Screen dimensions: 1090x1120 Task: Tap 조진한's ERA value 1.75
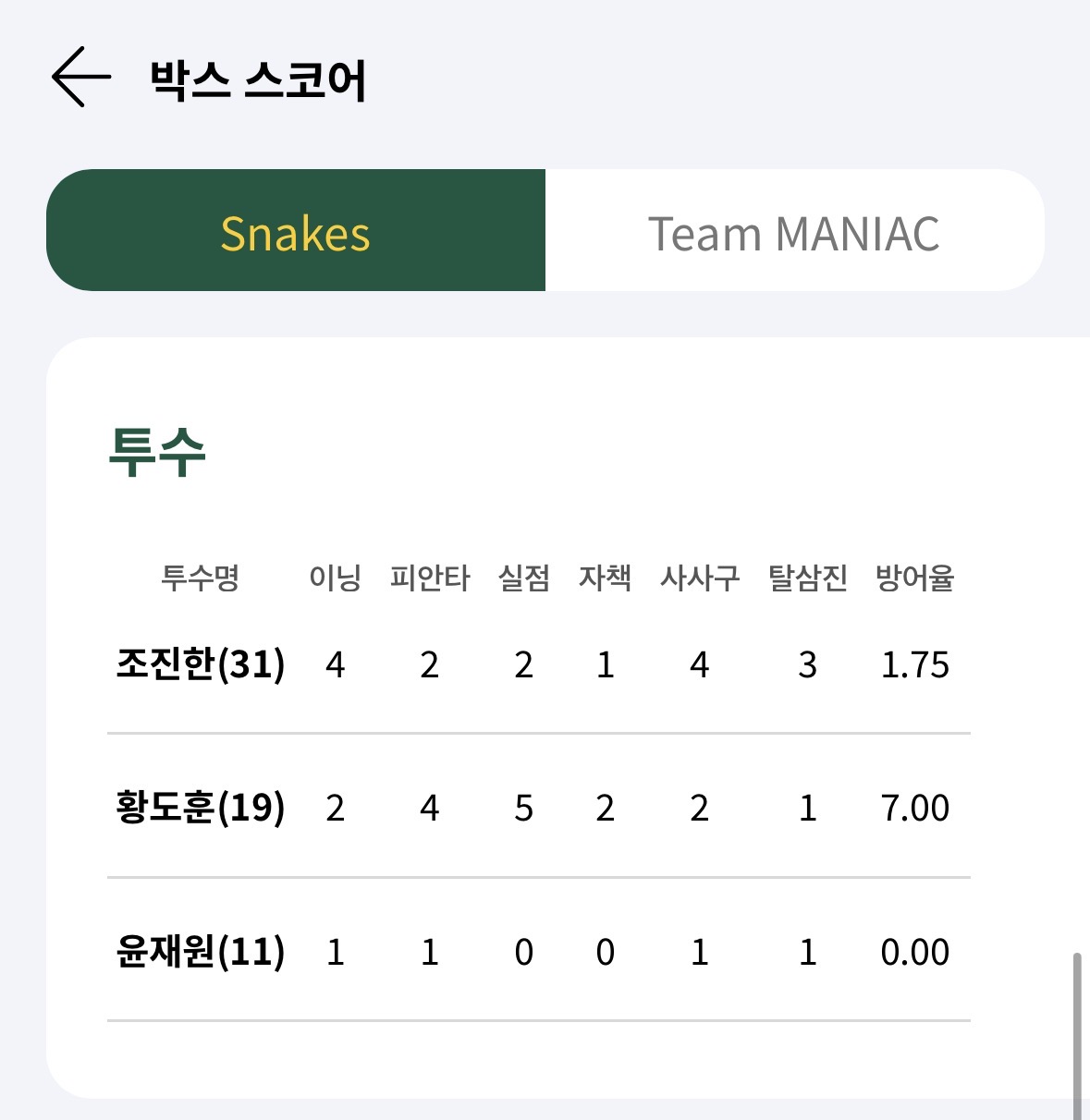(916, 663)
